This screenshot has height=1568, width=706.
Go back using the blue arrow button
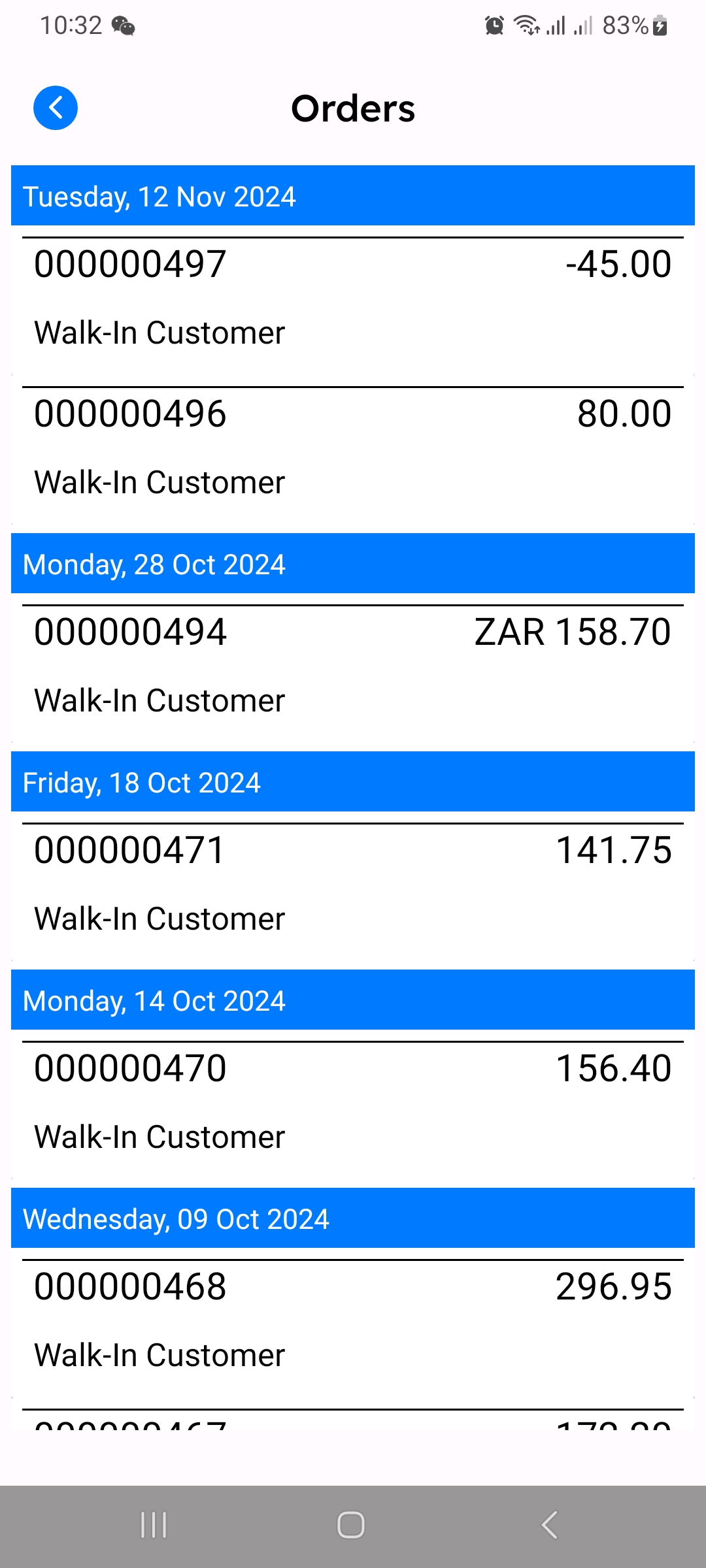coord(56,108)
